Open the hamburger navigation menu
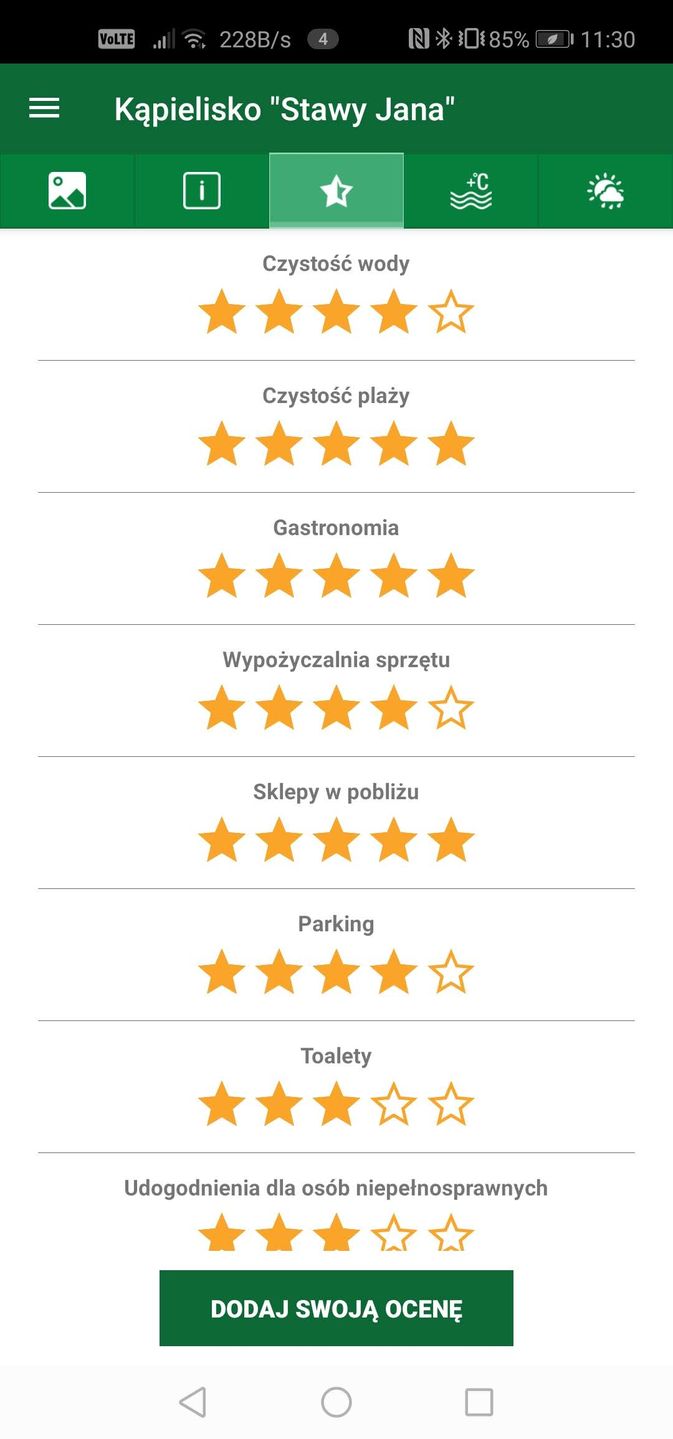This screenshot has width=673, height=1439. [44, 108]
